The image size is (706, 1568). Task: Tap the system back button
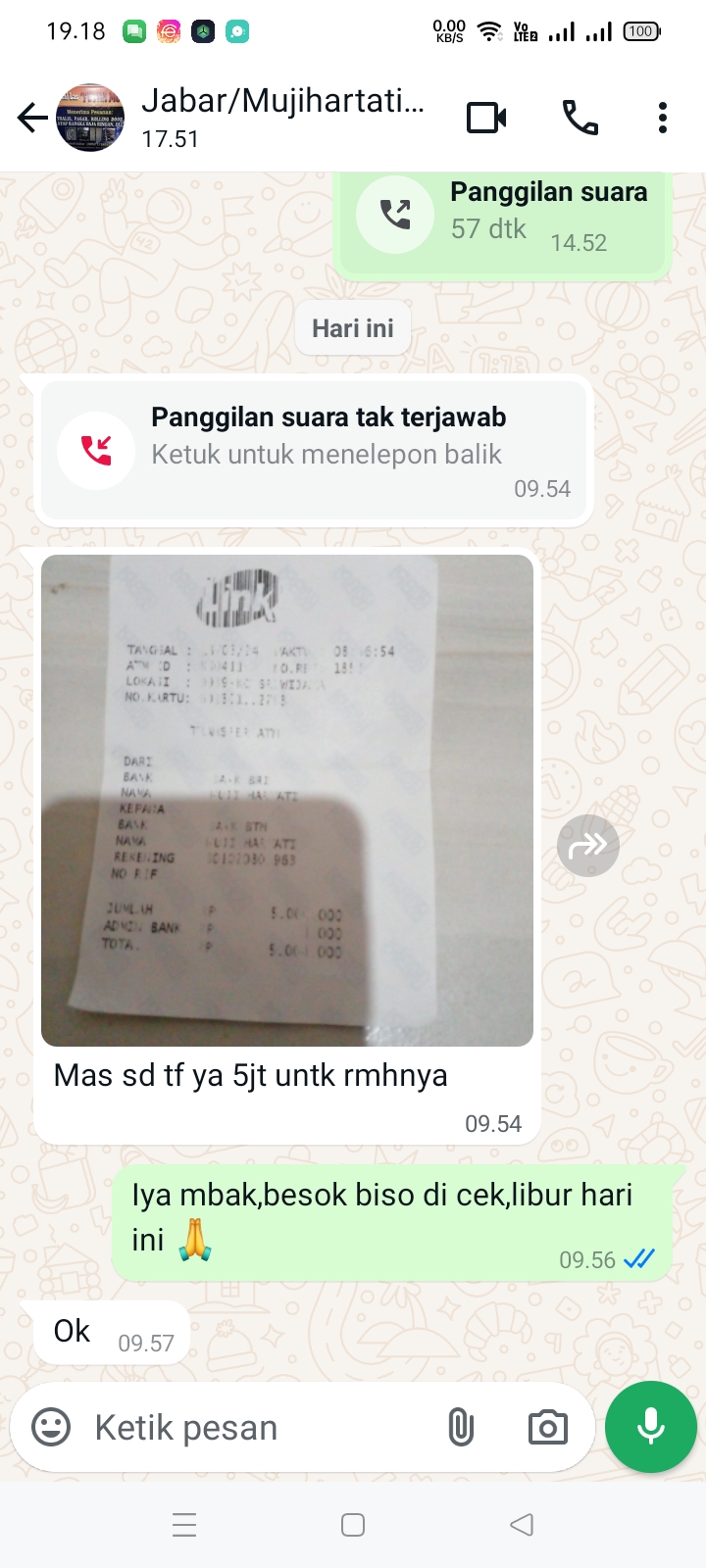[522, 1525]
